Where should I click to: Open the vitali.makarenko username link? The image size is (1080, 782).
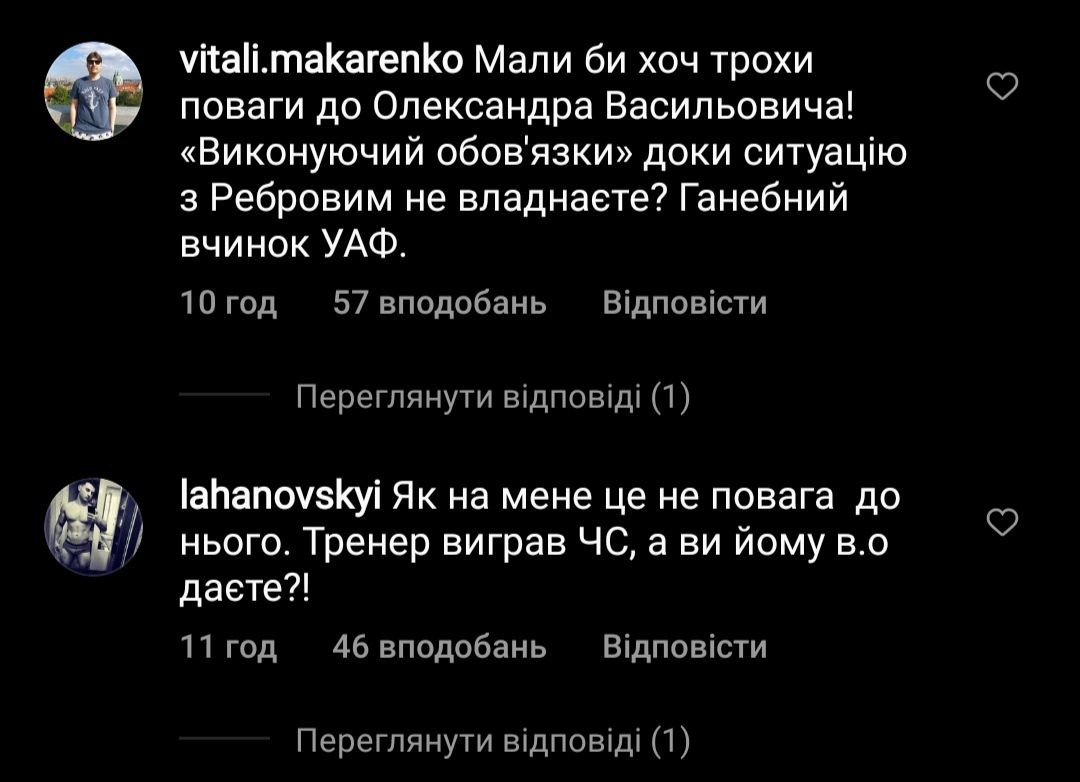coord(319,62)
